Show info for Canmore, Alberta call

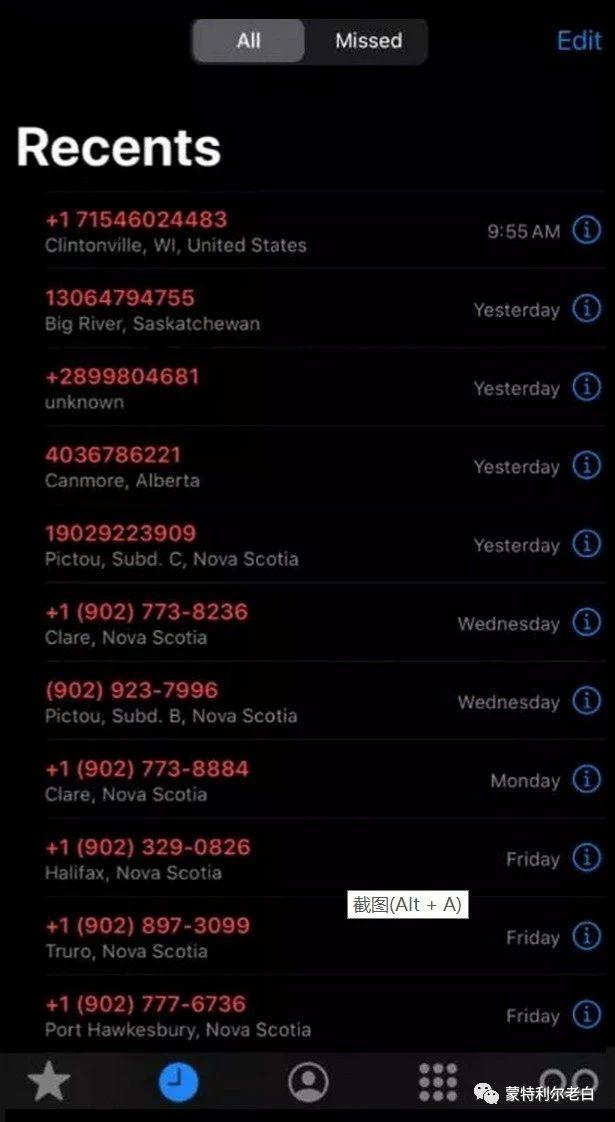click(x=586, y=465)
